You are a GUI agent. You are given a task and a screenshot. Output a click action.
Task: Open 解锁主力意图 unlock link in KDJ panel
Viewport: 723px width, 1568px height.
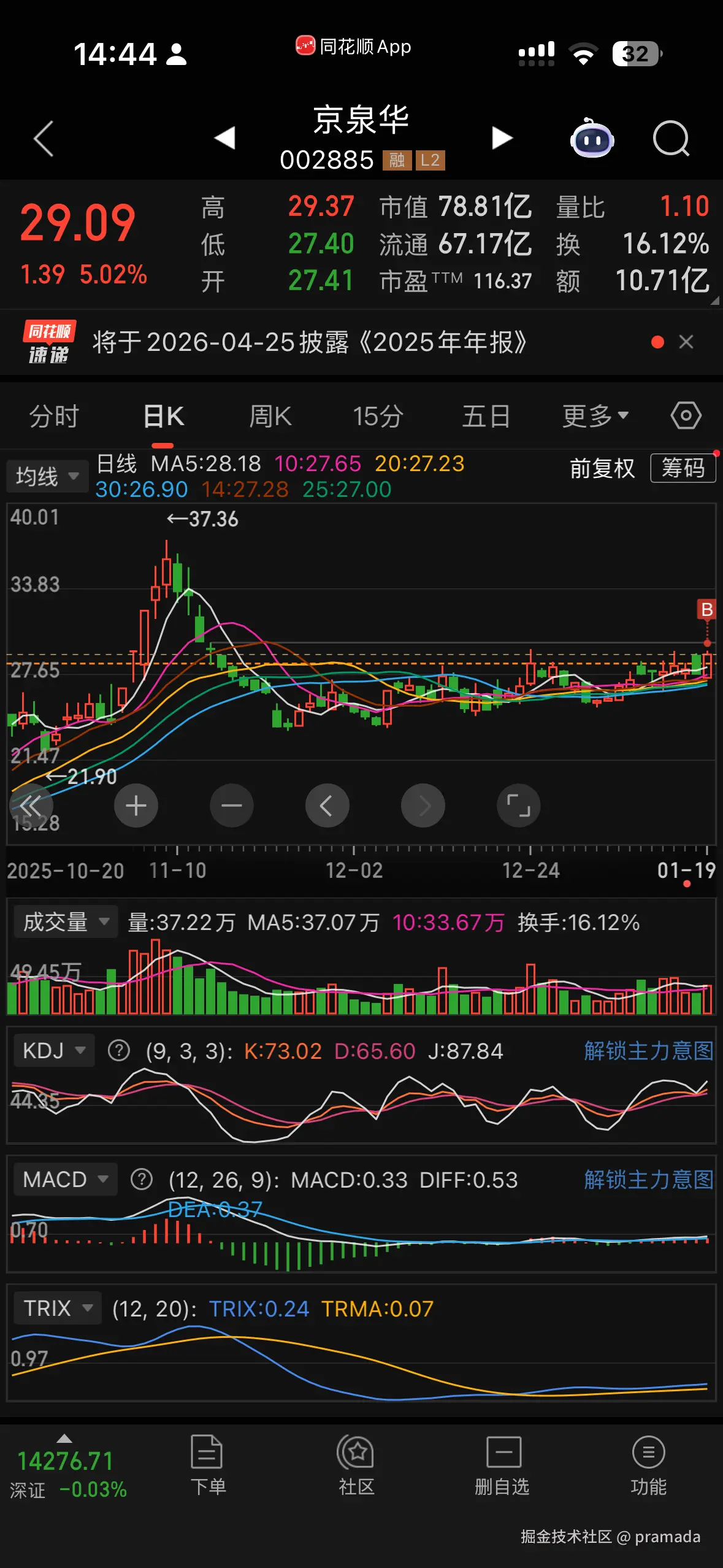pos(648,1050)
